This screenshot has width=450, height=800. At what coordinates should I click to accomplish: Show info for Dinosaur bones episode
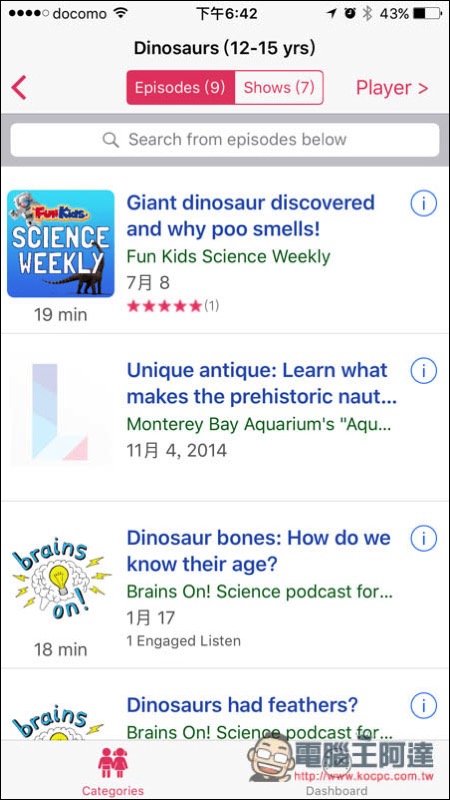pyautogui.click(x=423, y=538)
